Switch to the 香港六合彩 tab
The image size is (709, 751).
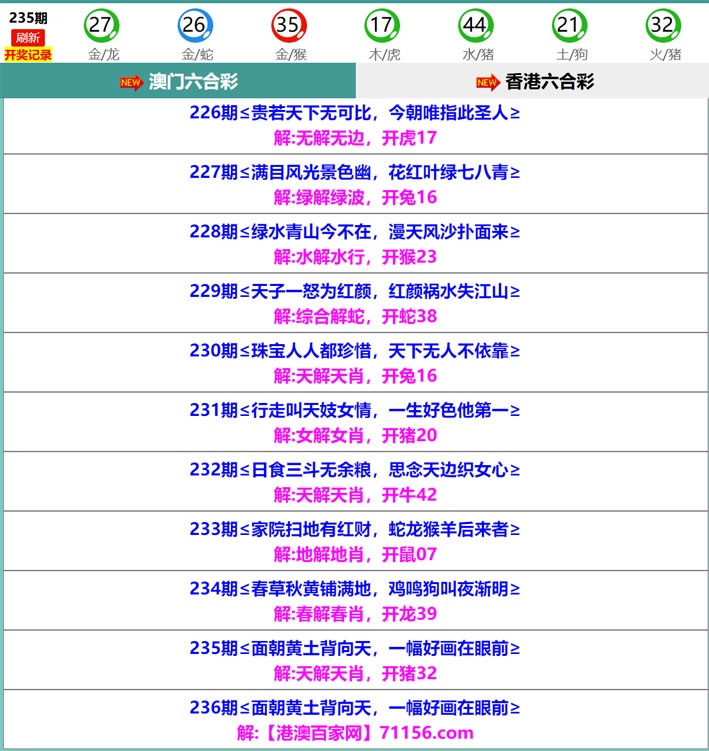tap(532, 81)
